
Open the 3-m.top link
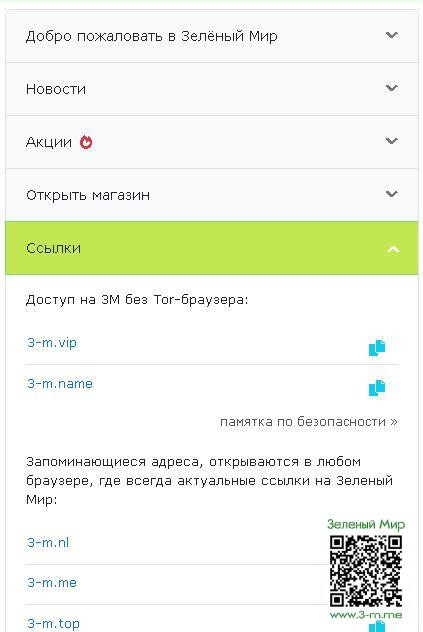(53, 624)
